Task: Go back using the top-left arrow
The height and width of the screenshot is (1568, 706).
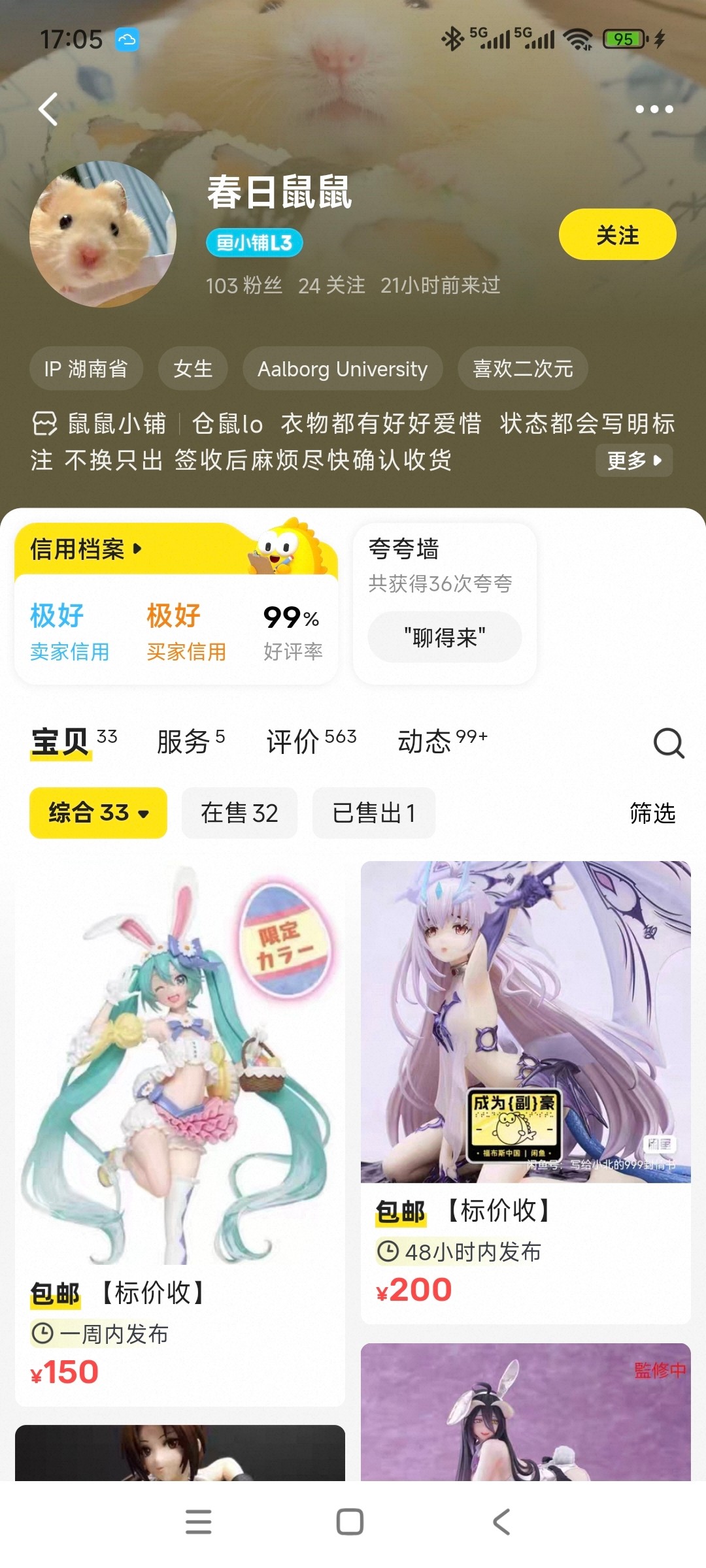Action: pyautogui.click(x=48, y=109)
